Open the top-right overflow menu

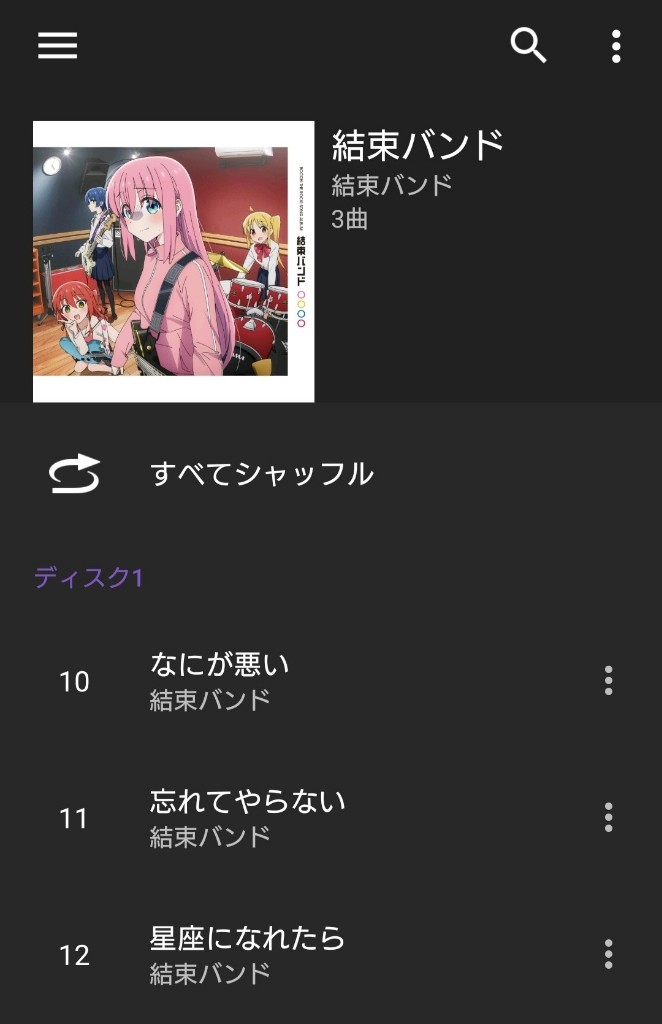(615, 45)
